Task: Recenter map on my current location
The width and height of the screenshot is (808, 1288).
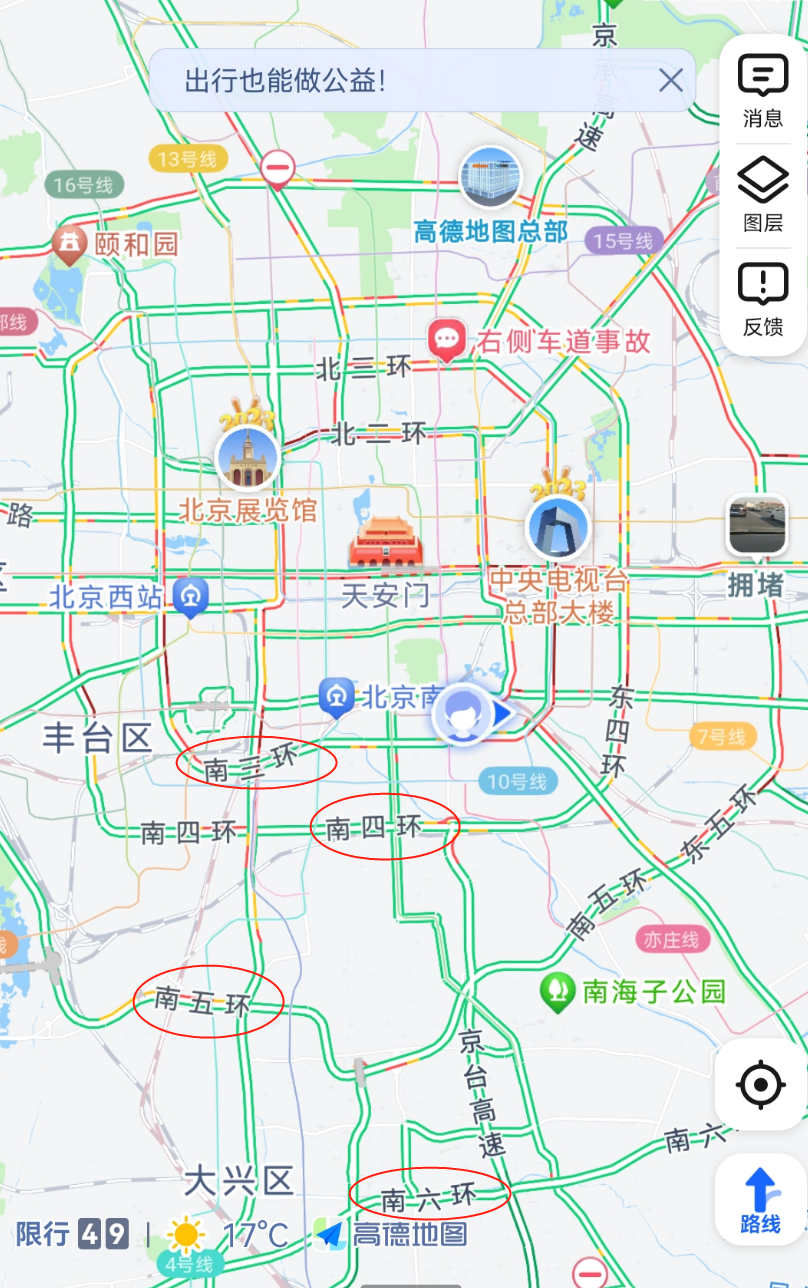Action: pos(761,1085)
